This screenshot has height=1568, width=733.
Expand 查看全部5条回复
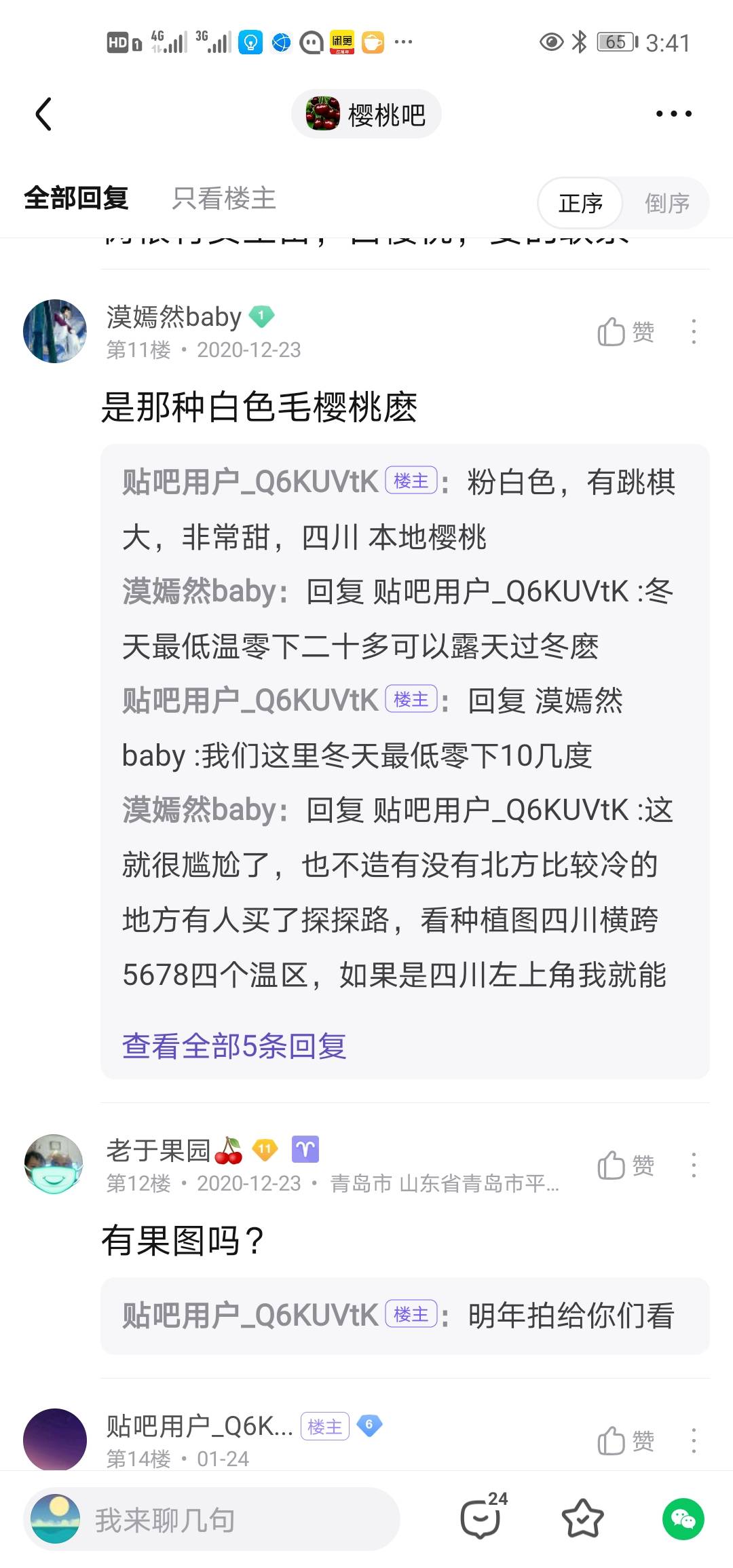(234, 1046)
